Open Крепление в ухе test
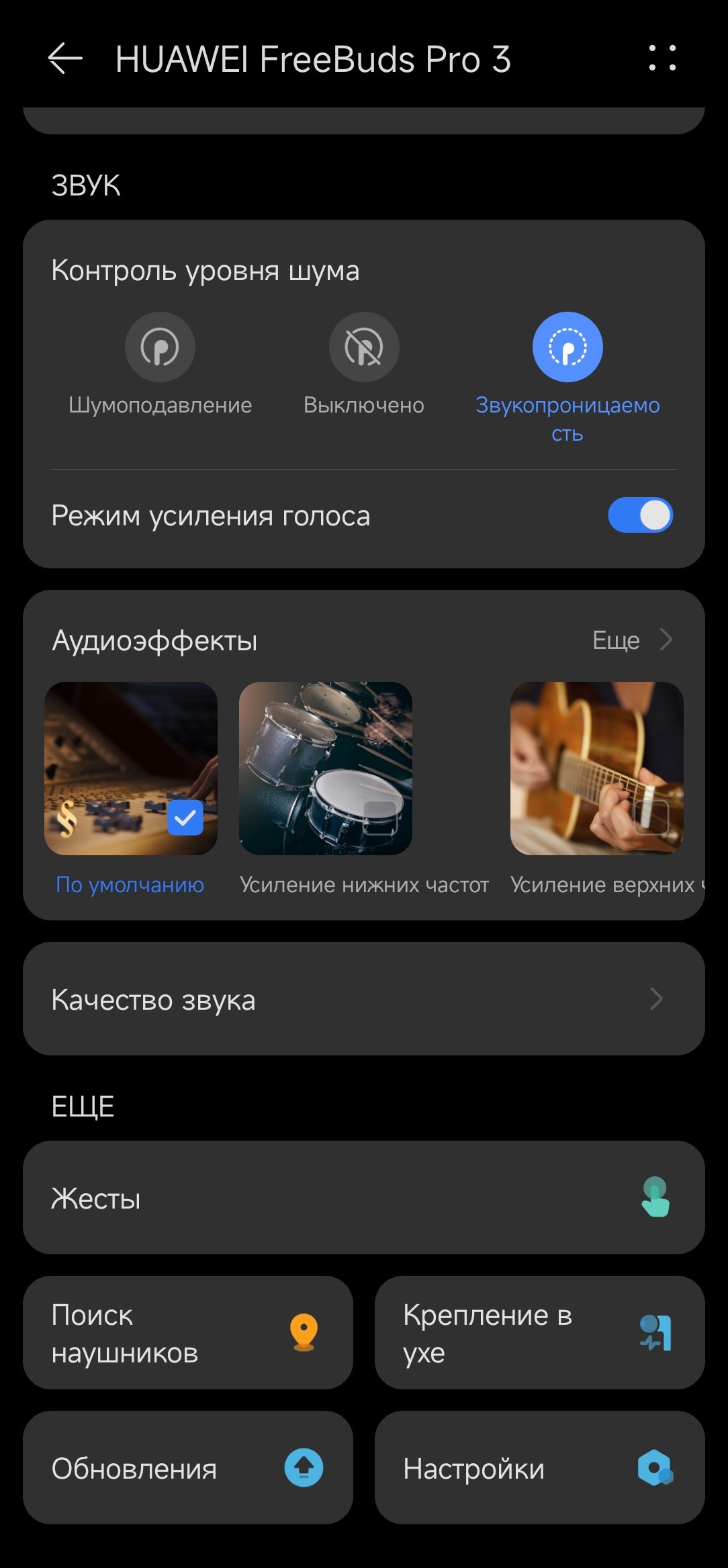This screenshot has height=1568, width=728. coord(539,1333)
